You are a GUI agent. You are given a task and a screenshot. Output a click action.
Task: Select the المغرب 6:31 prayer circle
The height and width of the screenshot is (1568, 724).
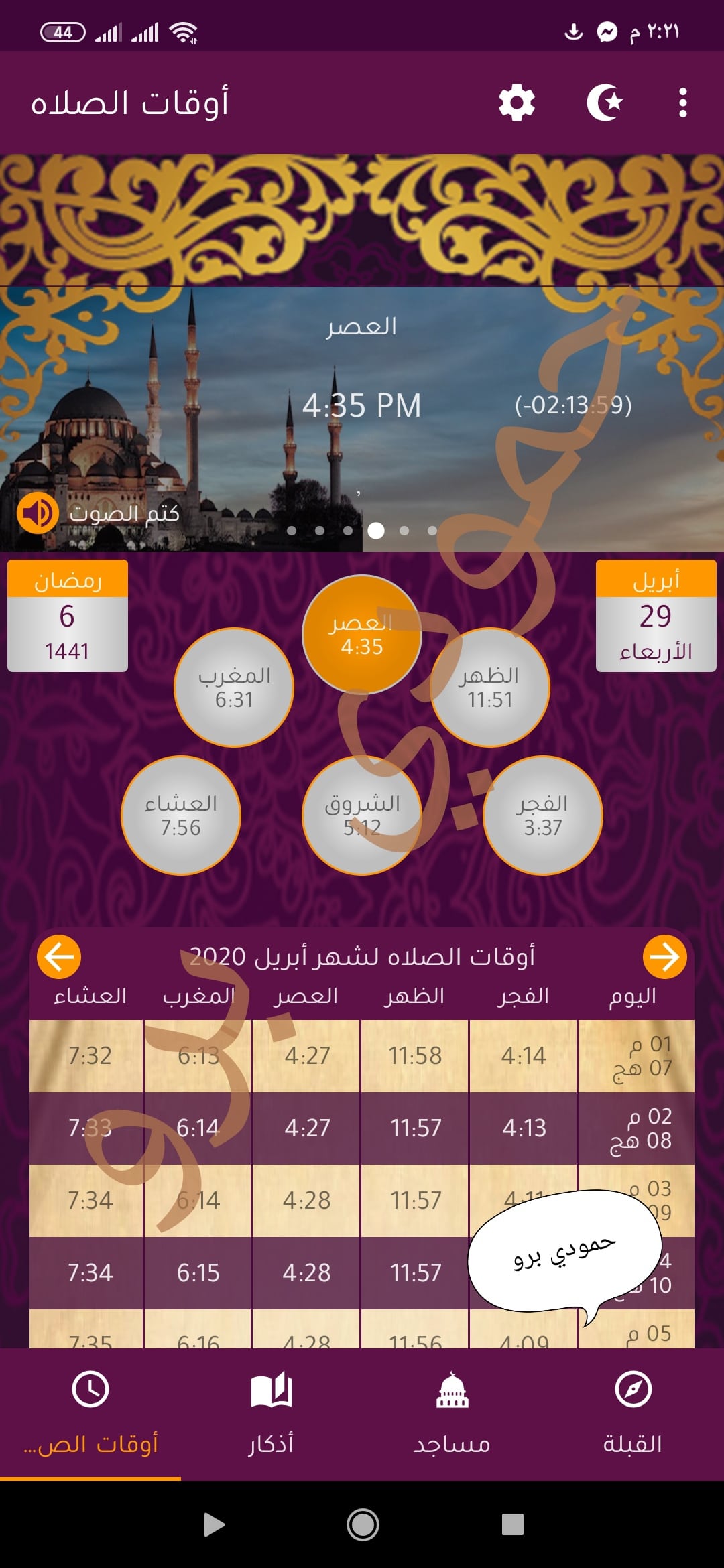234,688
